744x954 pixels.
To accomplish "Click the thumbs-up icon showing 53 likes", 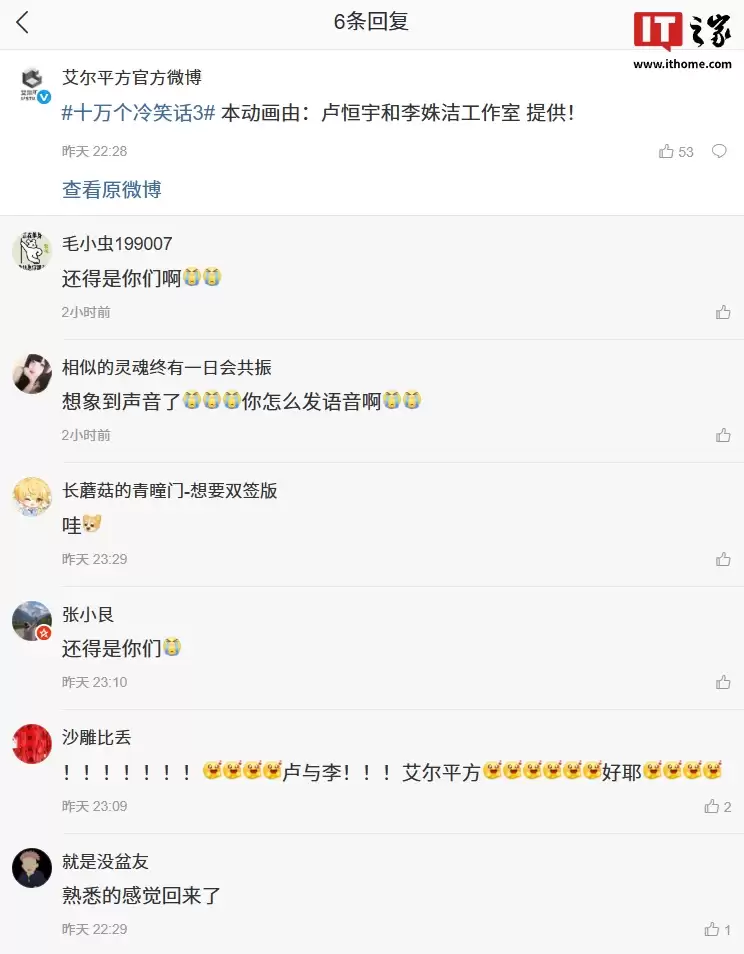I will click(666, 151).
